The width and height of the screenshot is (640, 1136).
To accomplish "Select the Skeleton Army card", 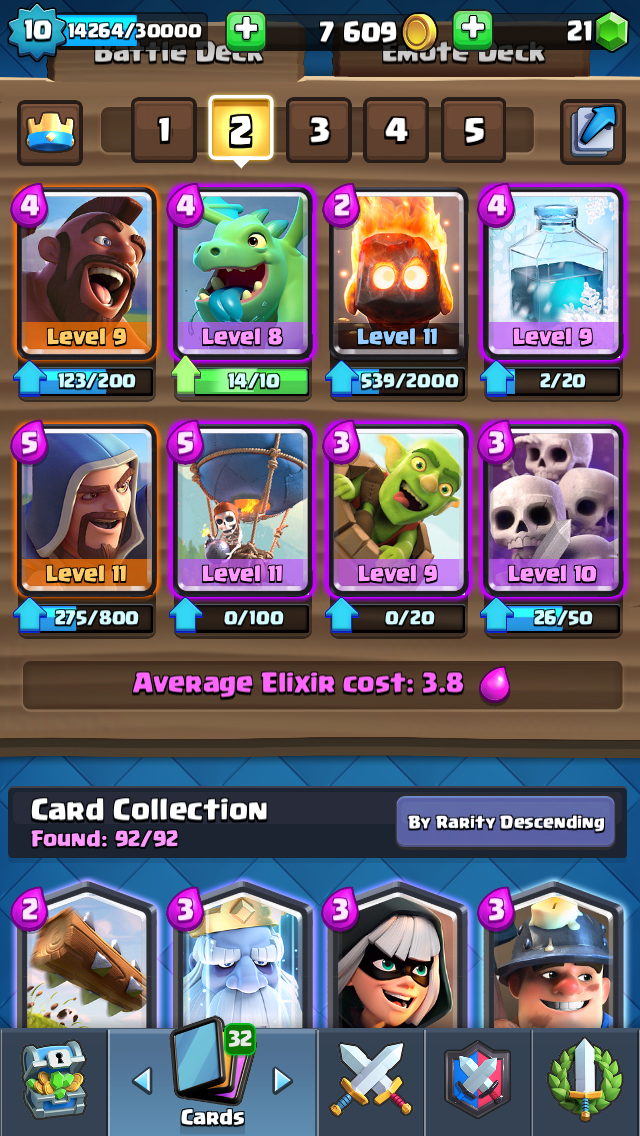I will pyautogui.click(x=554, y=511).
